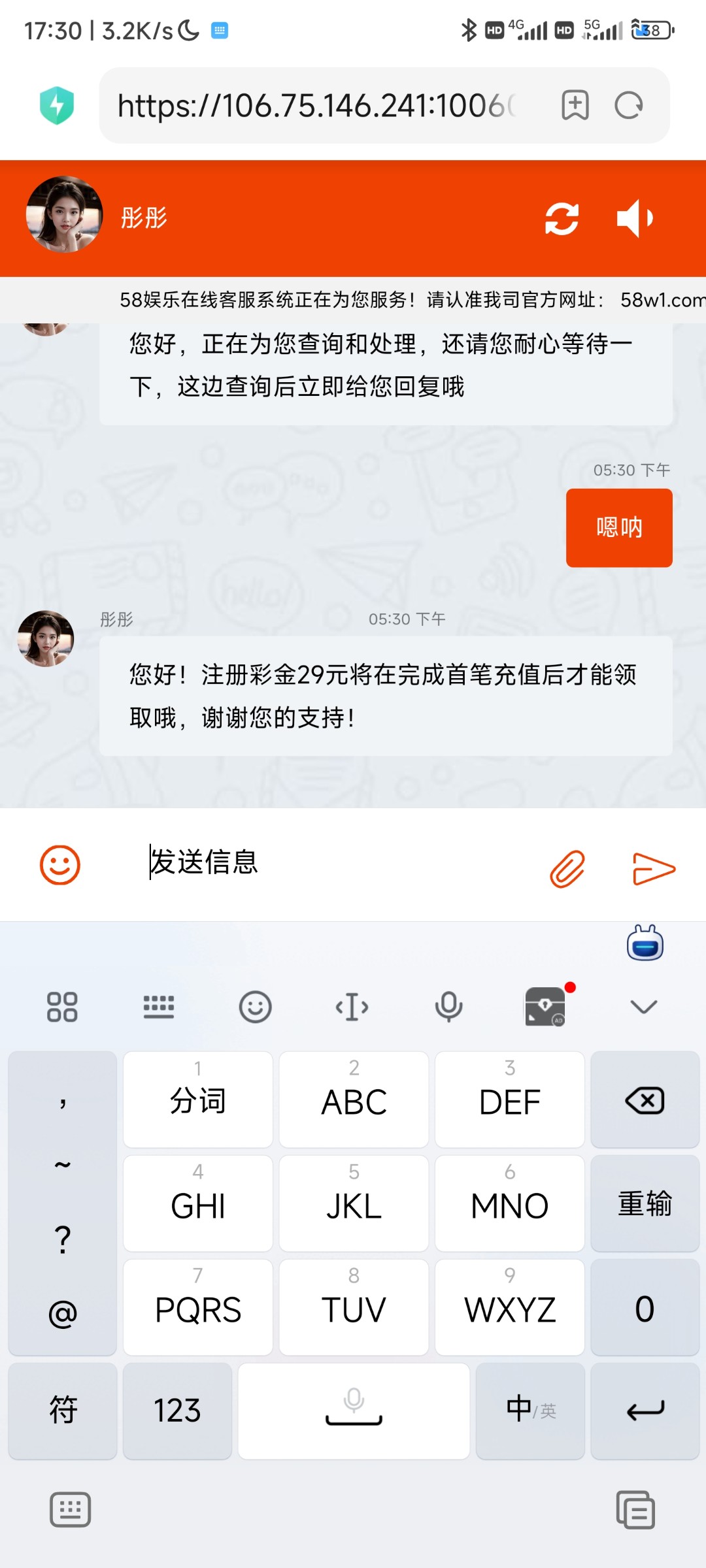This screenshot has width=706, height=1568.
Task: Refresh the chat using the header sync icon
Action: pyautogui.click(x=562, y=218)
